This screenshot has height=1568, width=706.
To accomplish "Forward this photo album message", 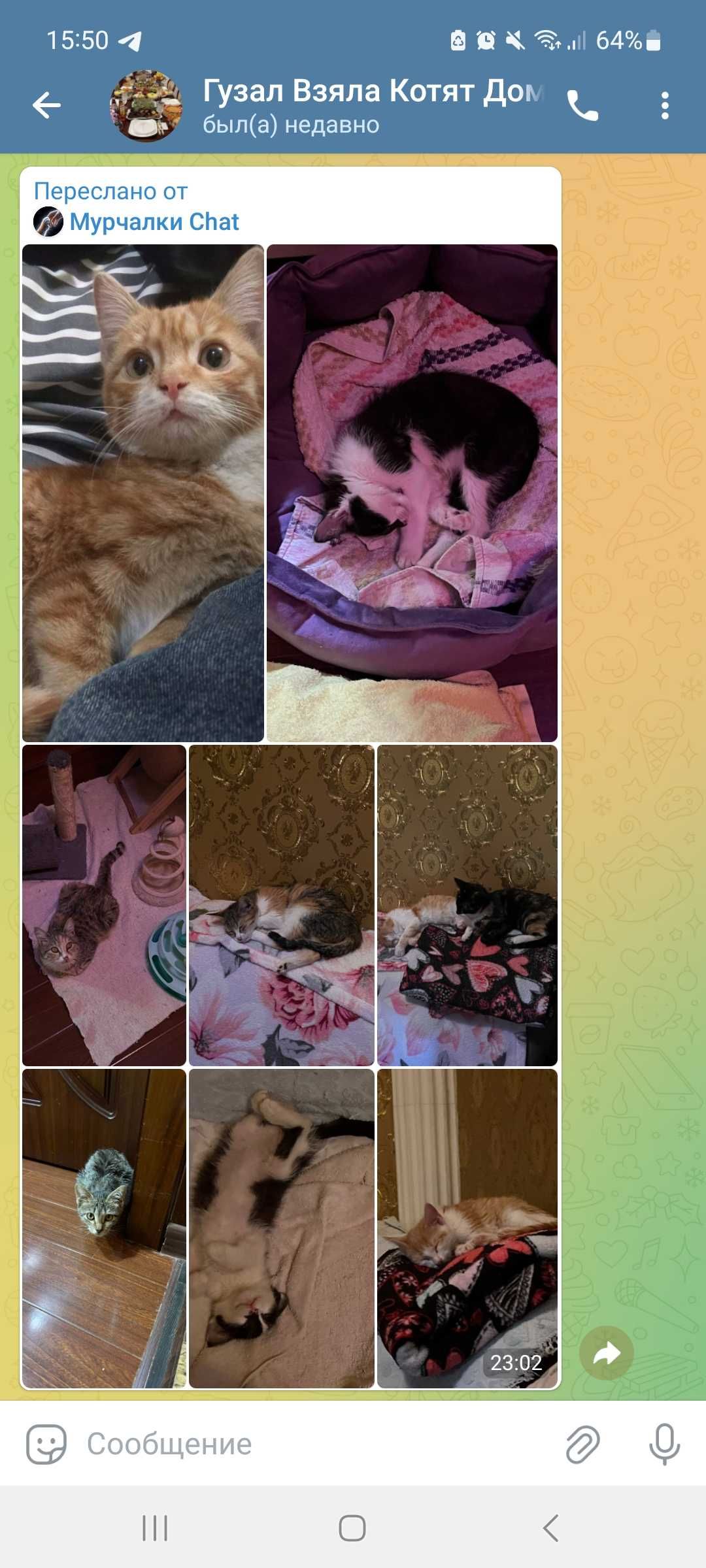I will click(606, 1353).
